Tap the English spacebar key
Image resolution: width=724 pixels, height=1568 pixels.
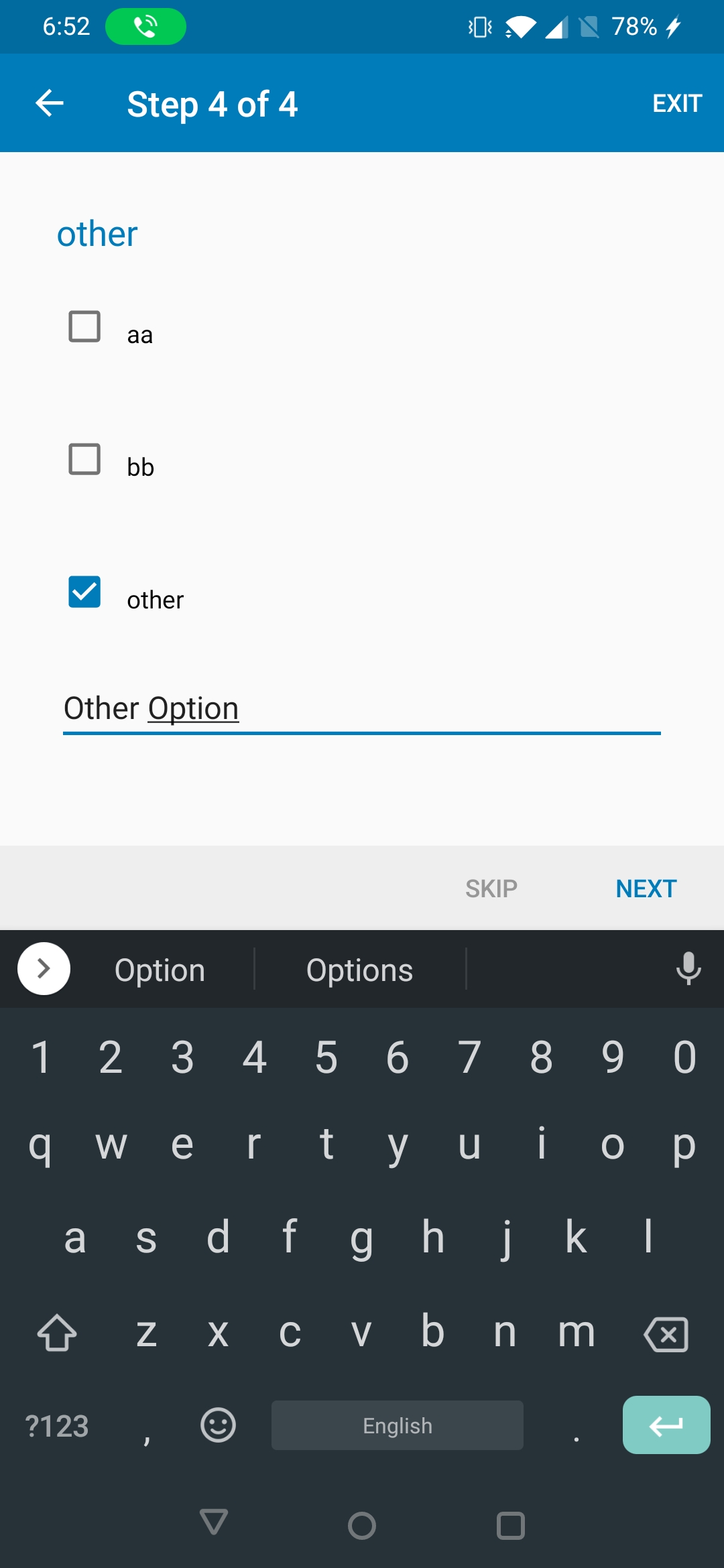pos(397,1425)
